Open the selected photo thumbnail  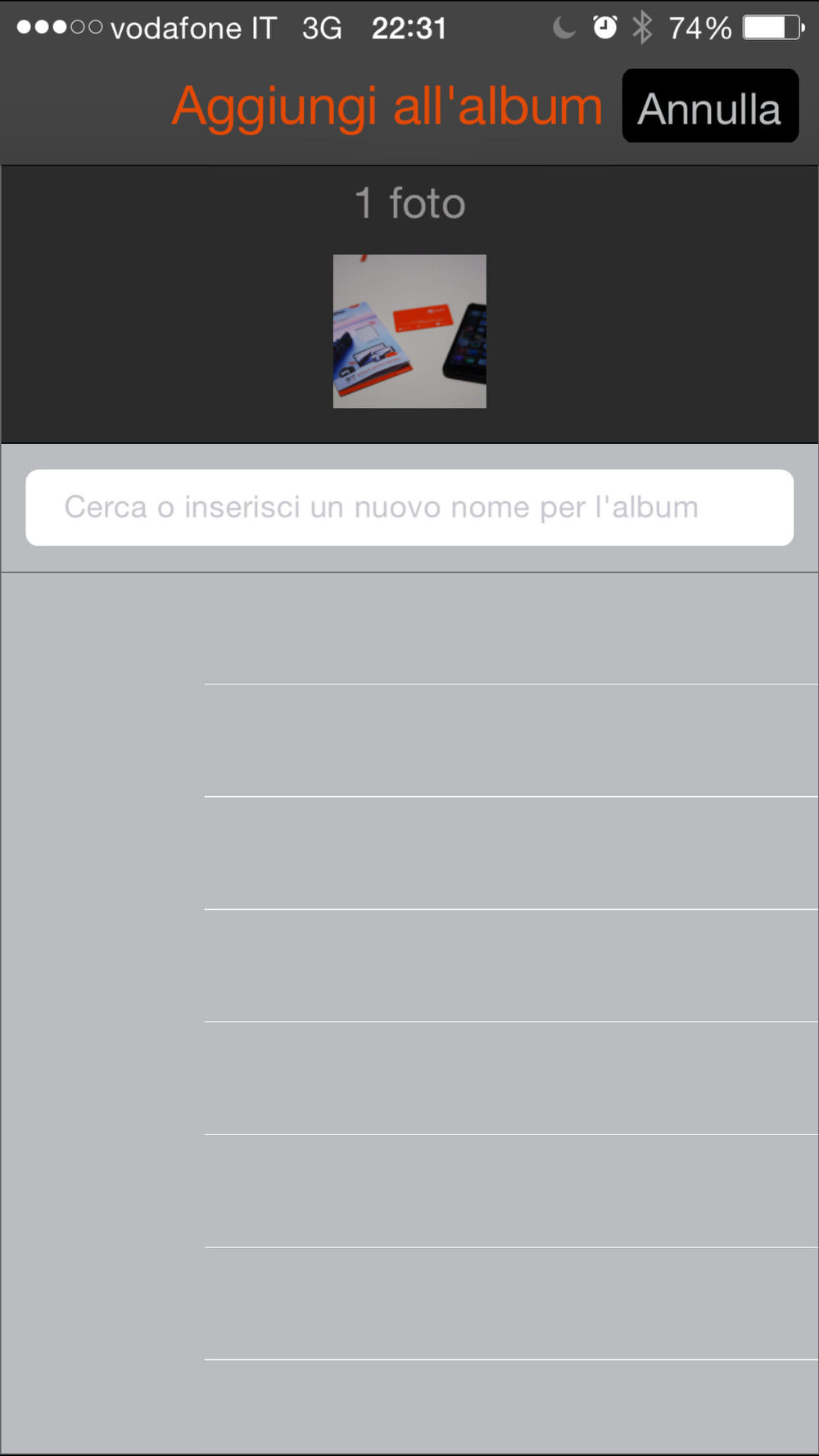click(x=409, y=331)
